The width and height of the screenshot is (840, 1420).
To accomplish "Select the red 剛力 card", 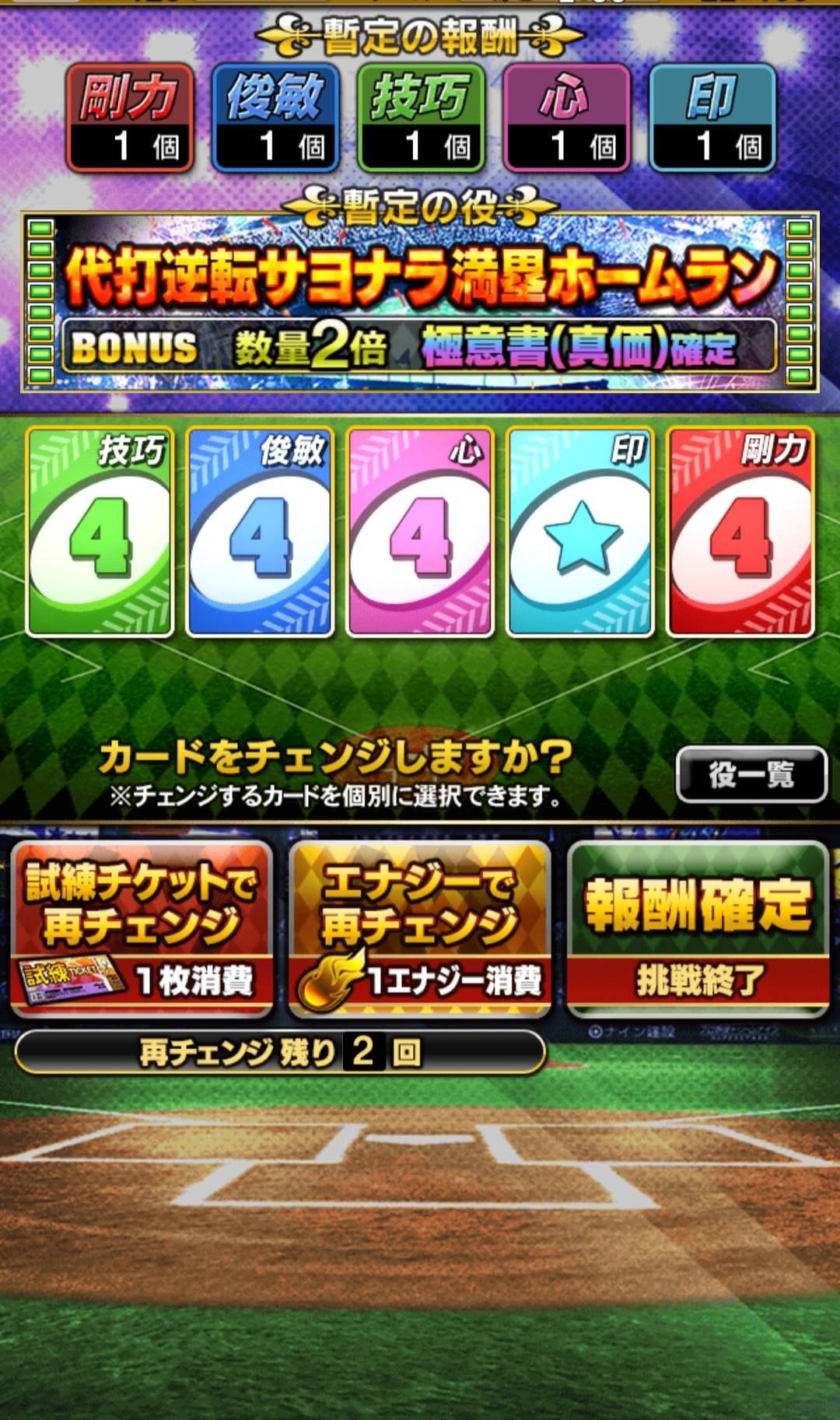I will click(740, 532).
